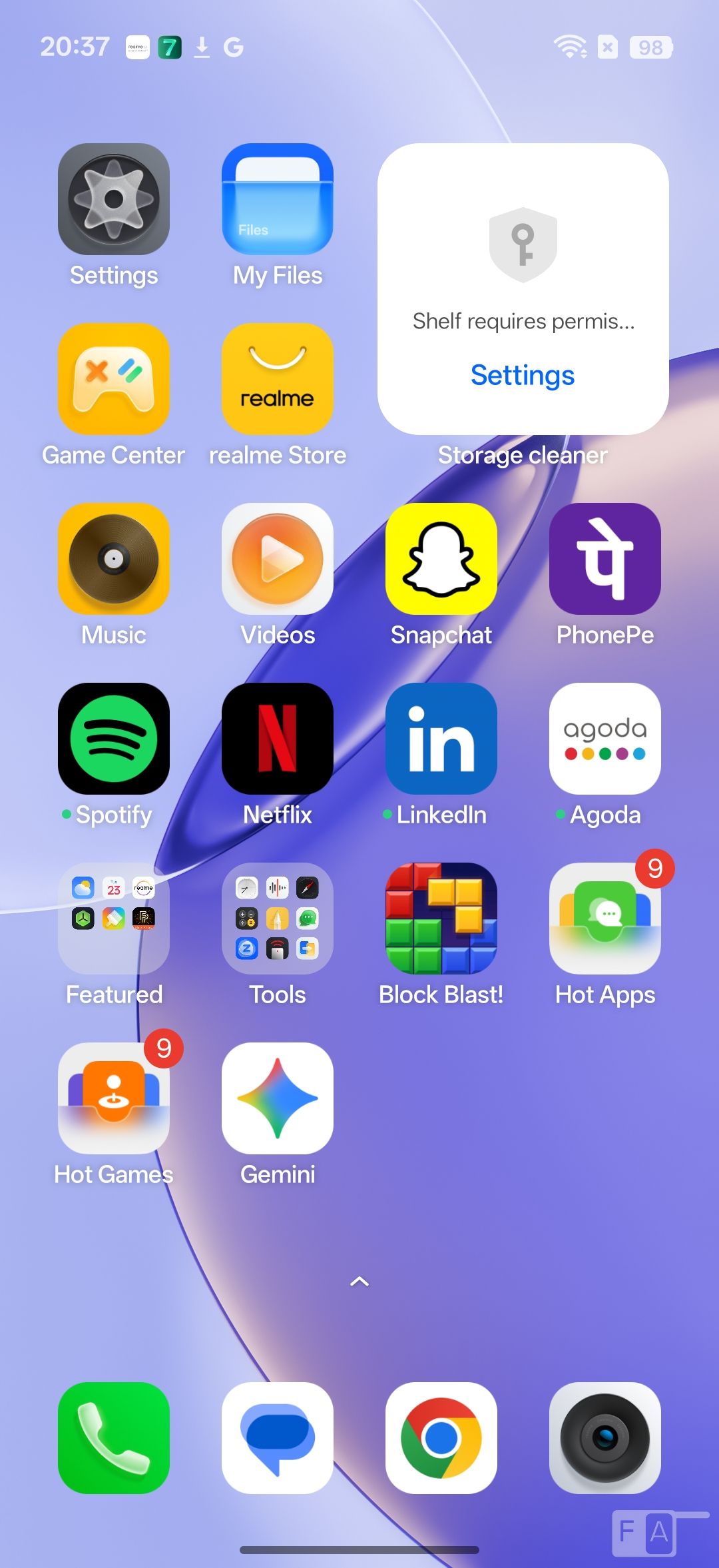Open My Files
719x1568 pixels.
278,199
